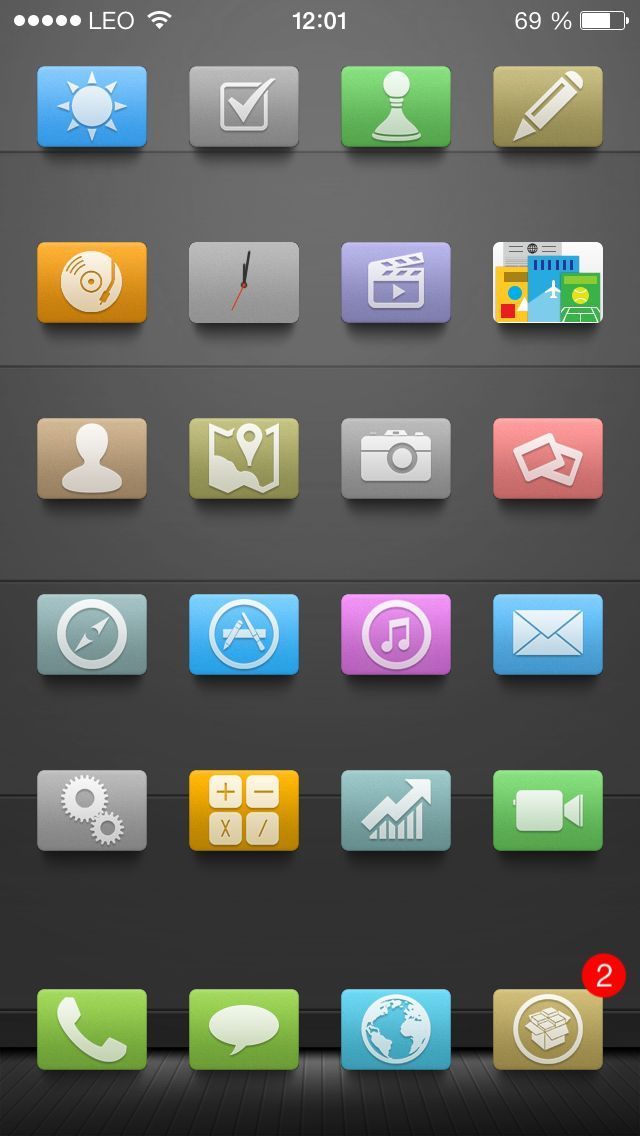Launch the Safari compass app
The width and height of the screenshot is (640, 1136).
tap(92, 635)
